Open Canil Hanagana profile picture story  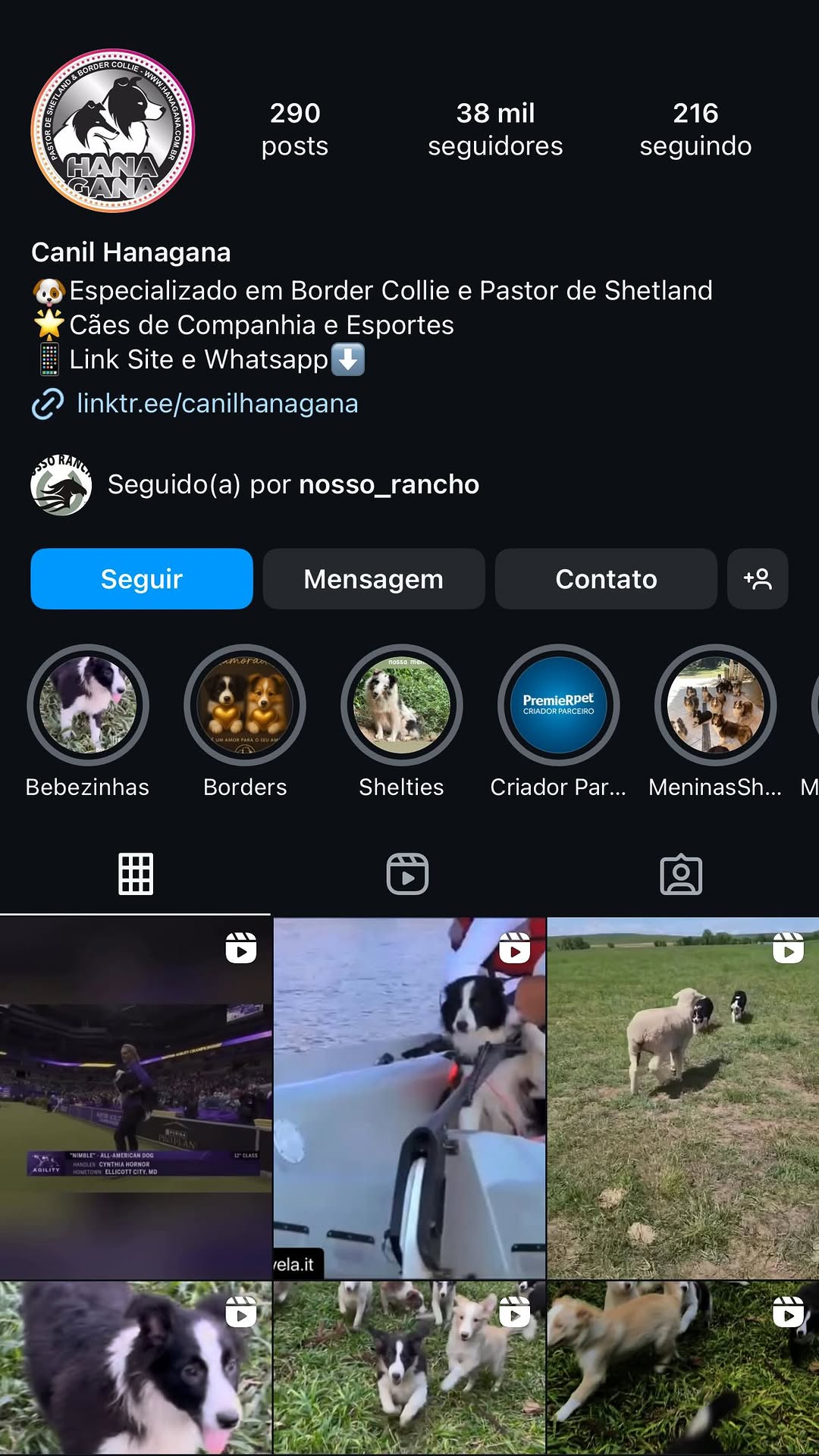[113, 130]
